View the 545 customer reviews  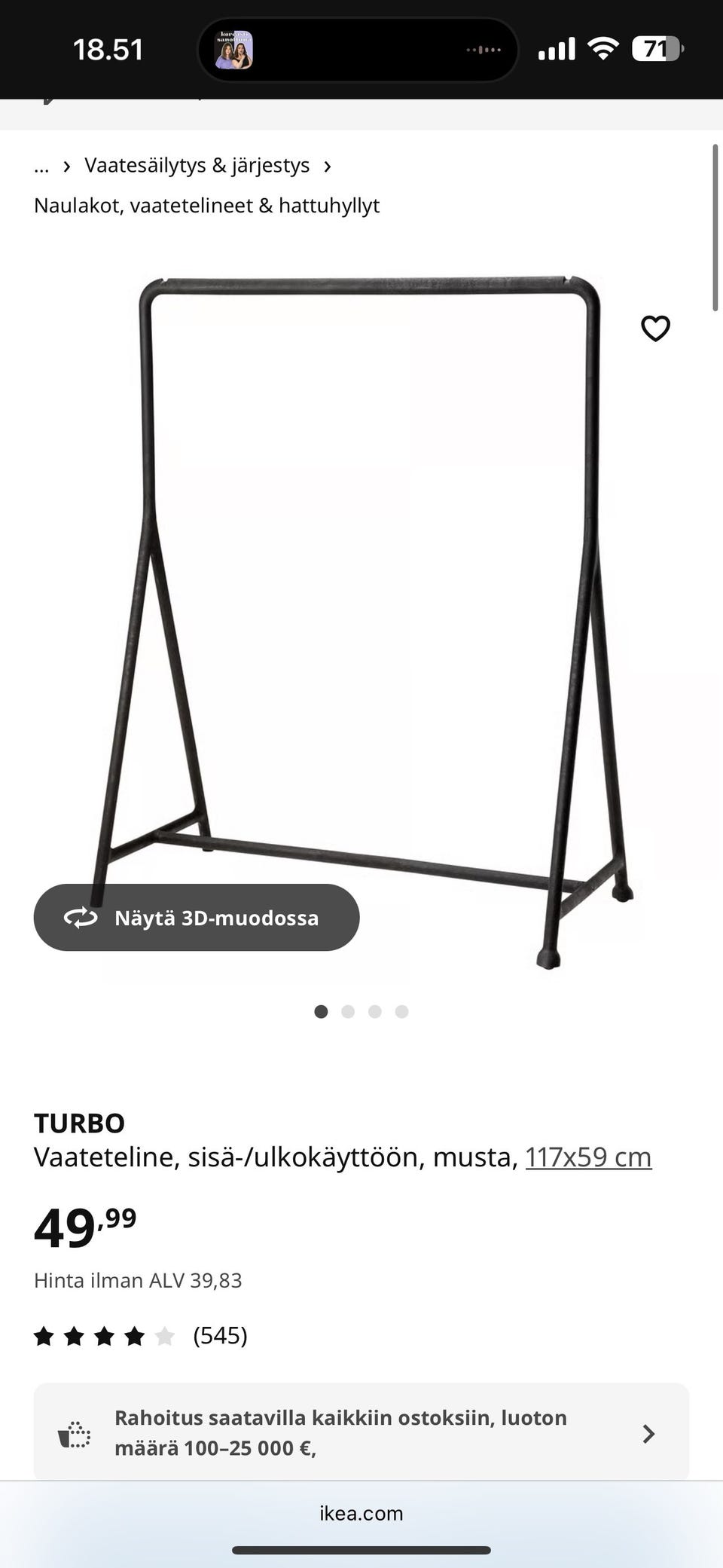tap(219, 1335)
